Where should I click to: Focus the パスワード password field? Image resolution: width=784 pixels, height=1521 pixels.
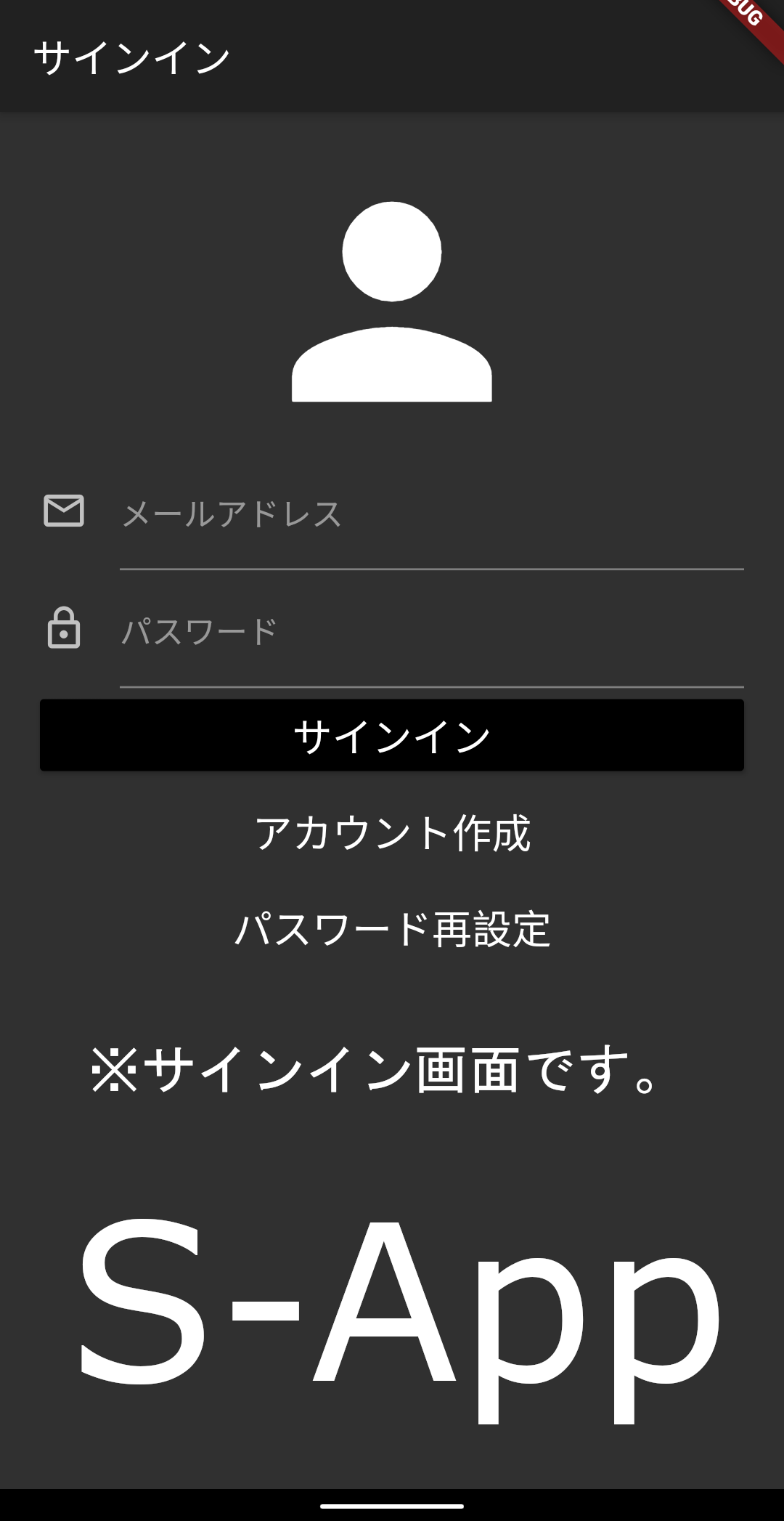pos(431,631)
